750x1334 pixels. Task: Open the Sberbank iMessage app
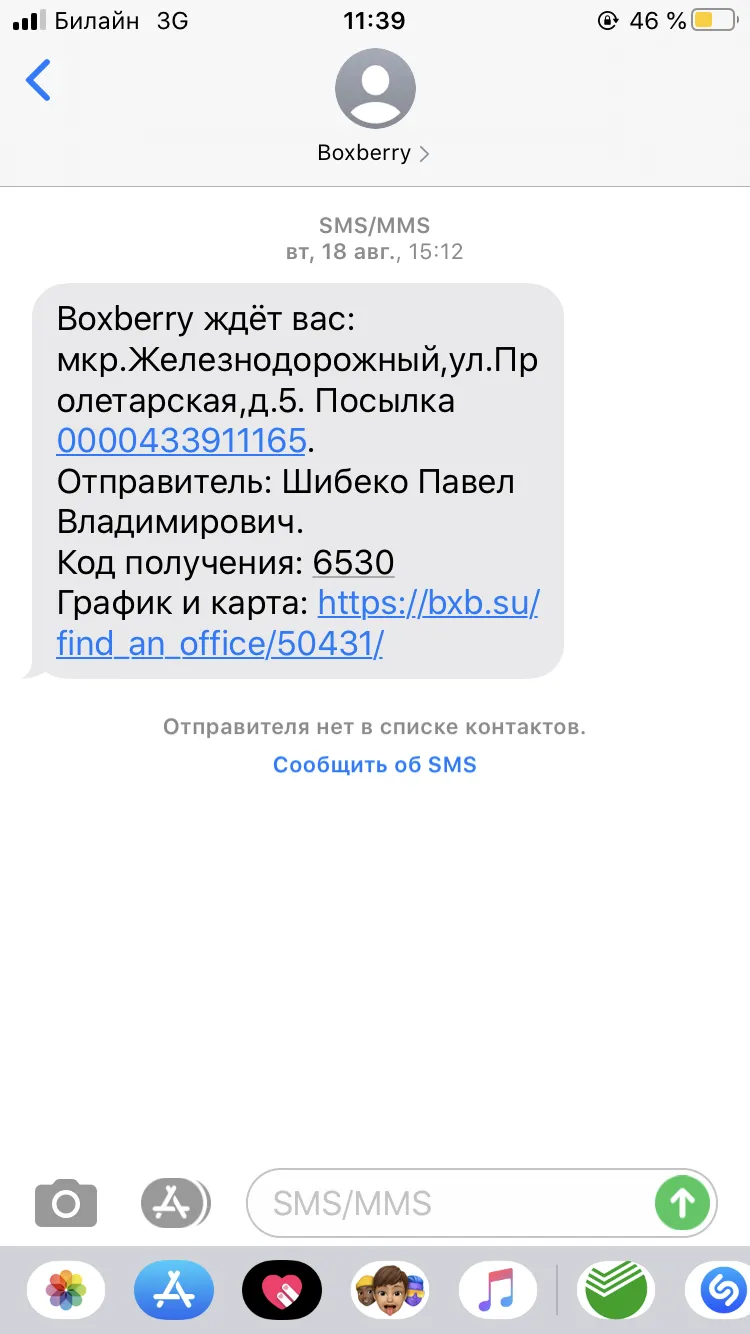click(616, 1290)
